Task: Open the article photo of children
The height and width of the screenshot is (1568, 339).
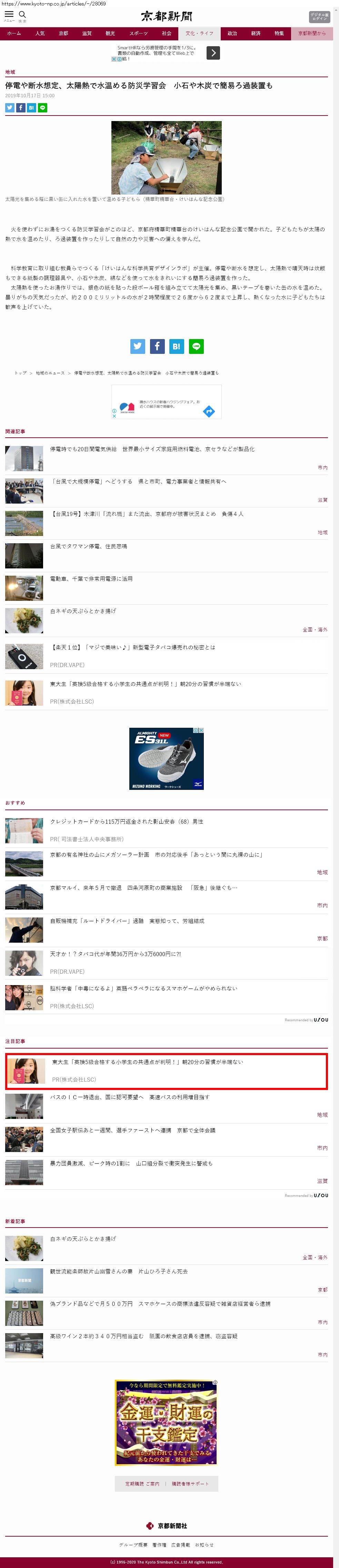Action: coord(166,157)
